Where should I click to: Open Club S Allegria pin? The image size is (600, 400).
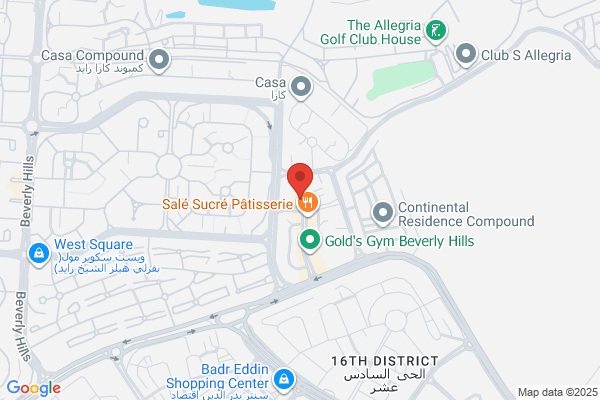[466, 55]
